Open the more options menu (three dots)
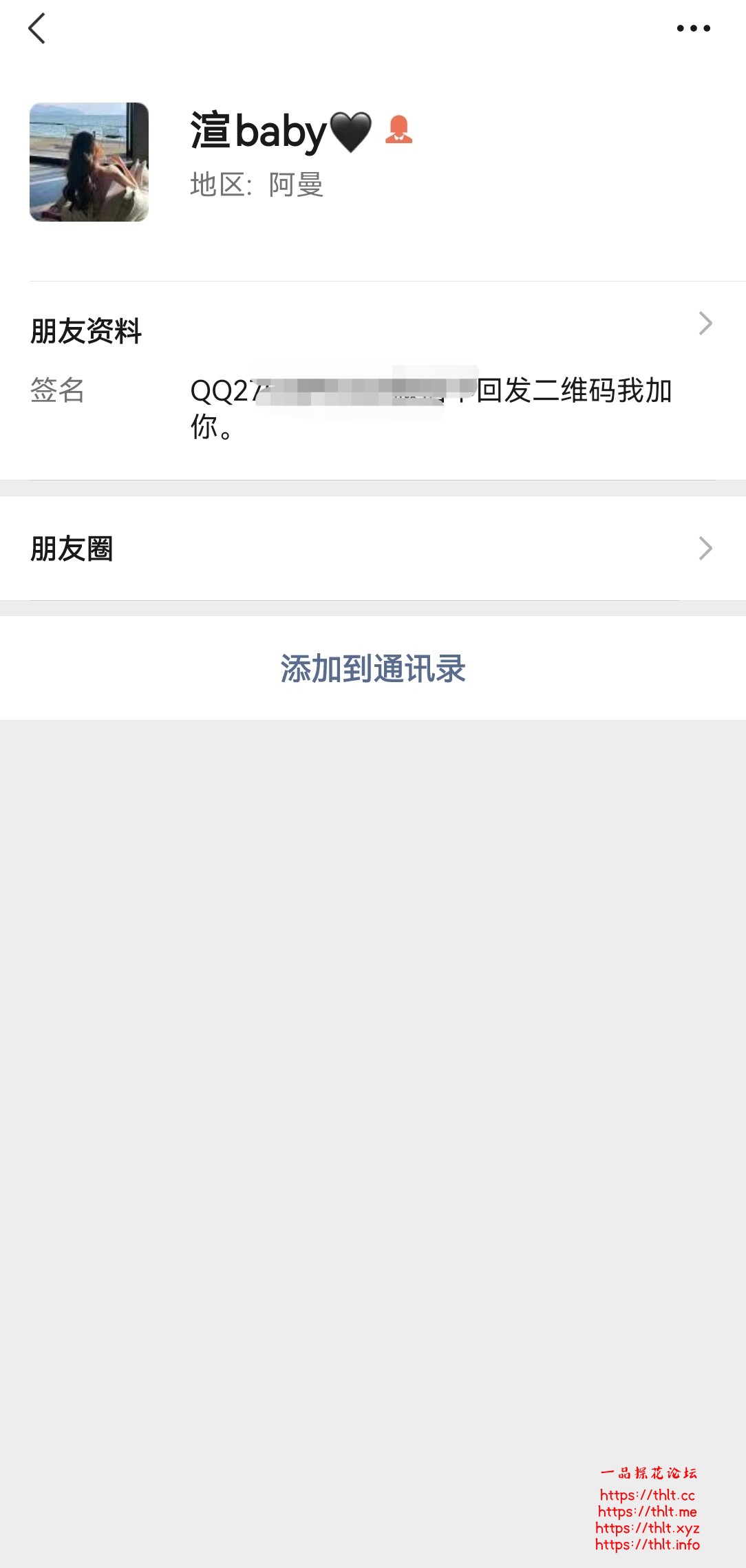Image resolution: width=746 pixels, height=1568 pixels. coord(692,28)
